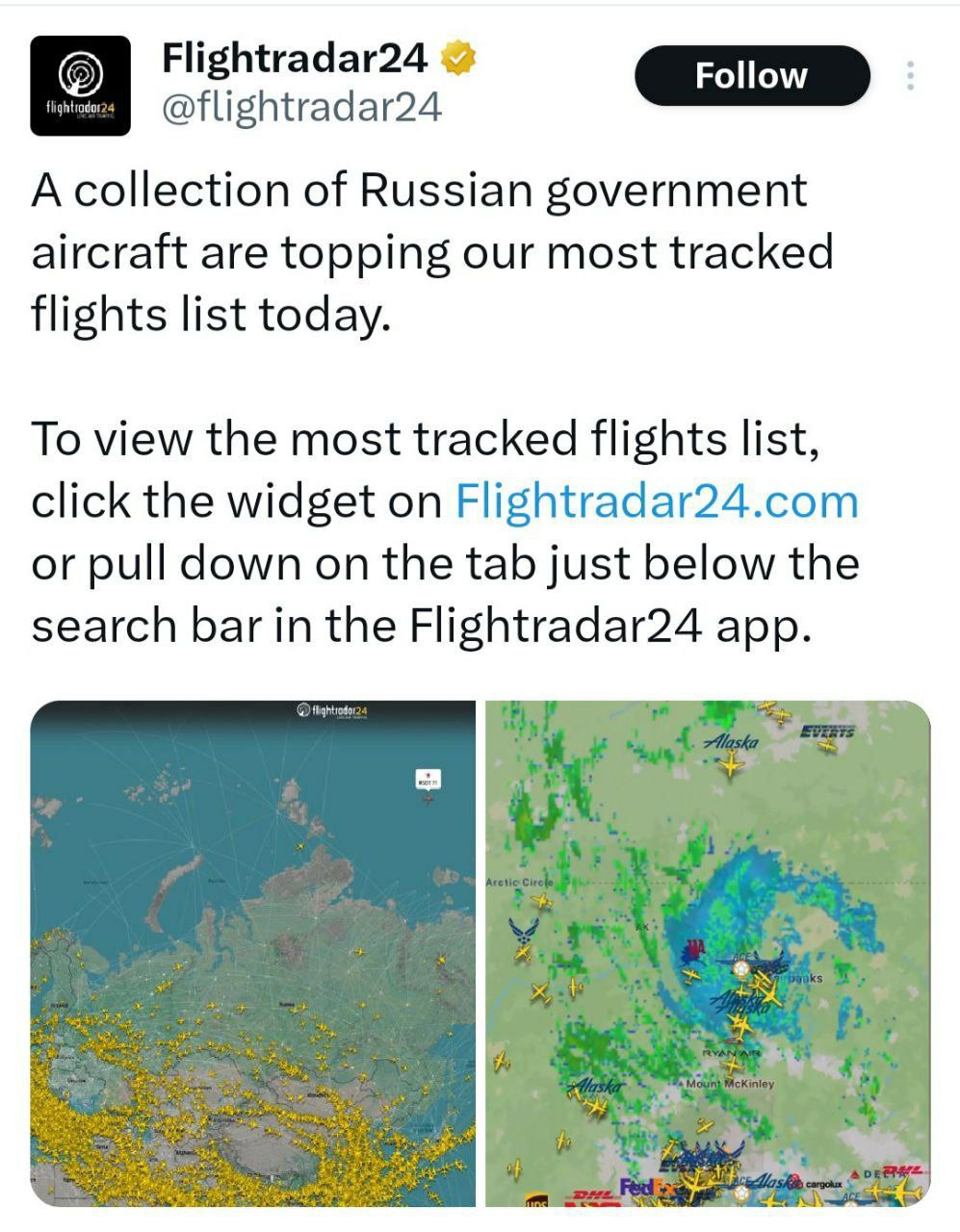Open the tweet's three-dot overflow menu
Image resolution: width=960 pixels, height=1232 pixels.
[x=910, y=76]
